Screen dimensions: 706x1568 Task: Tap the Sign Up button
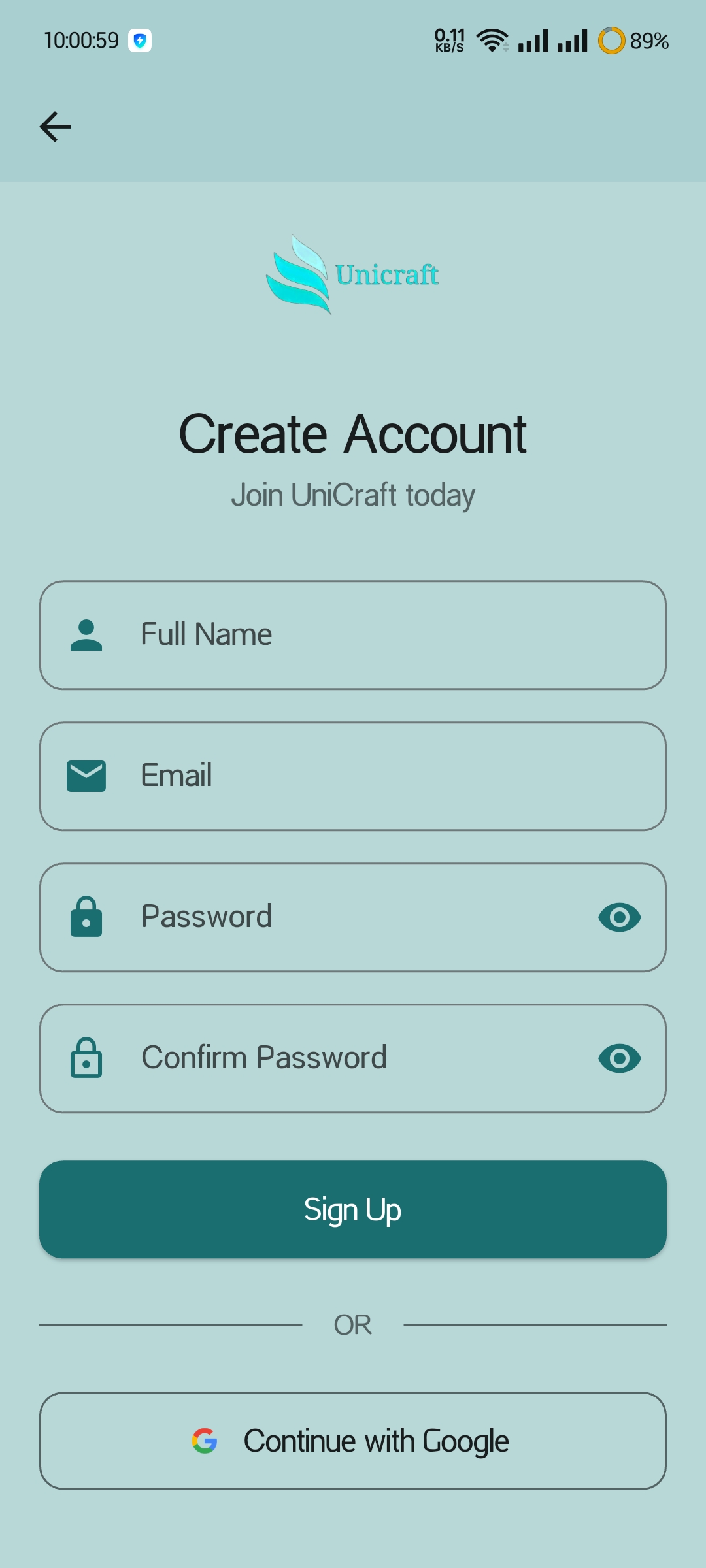[x=353, y=1209]
